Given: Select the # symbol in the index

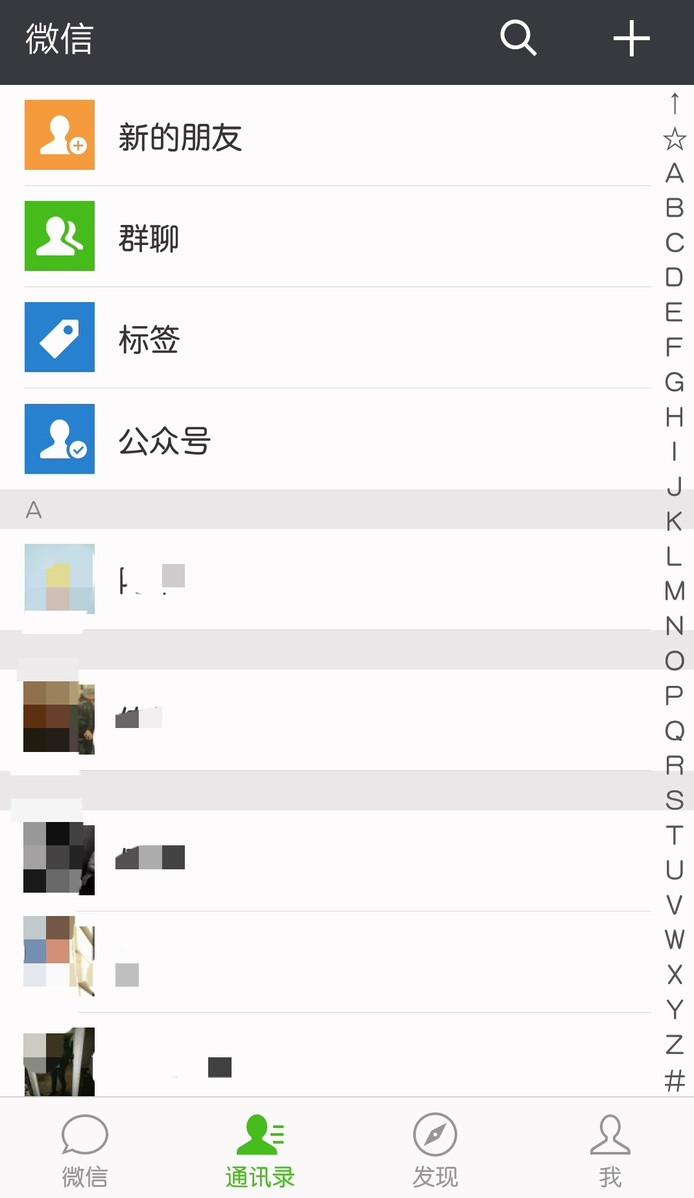Looking at the screenshot, I should click(674, 1080).
